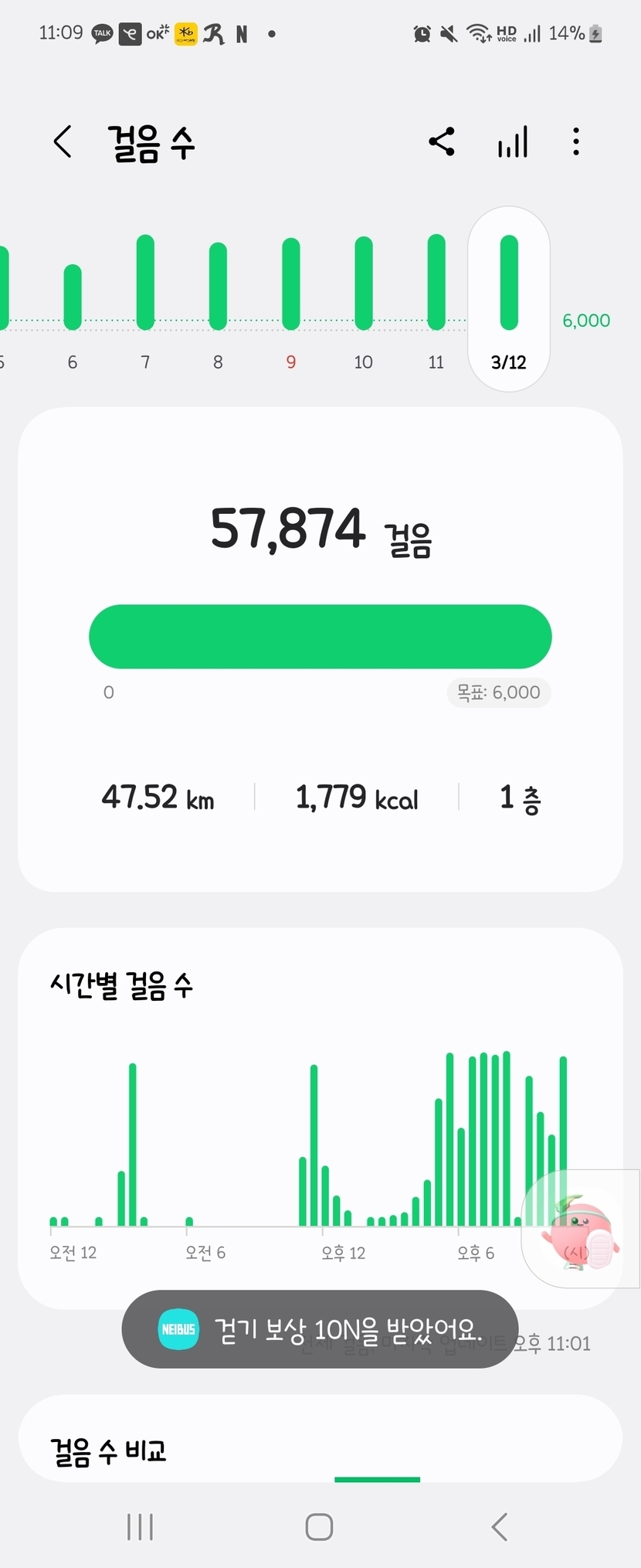Open the recent apps button
Image resolution: width=641 pixels, height=1568 pixels.
point(140,1527)
